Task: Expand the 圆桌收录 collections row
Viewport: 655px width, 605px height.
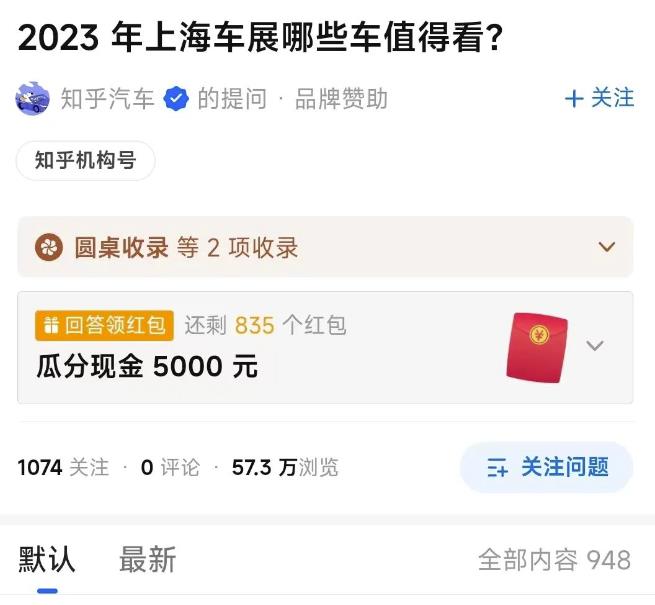Action: [x=605, y=247]
